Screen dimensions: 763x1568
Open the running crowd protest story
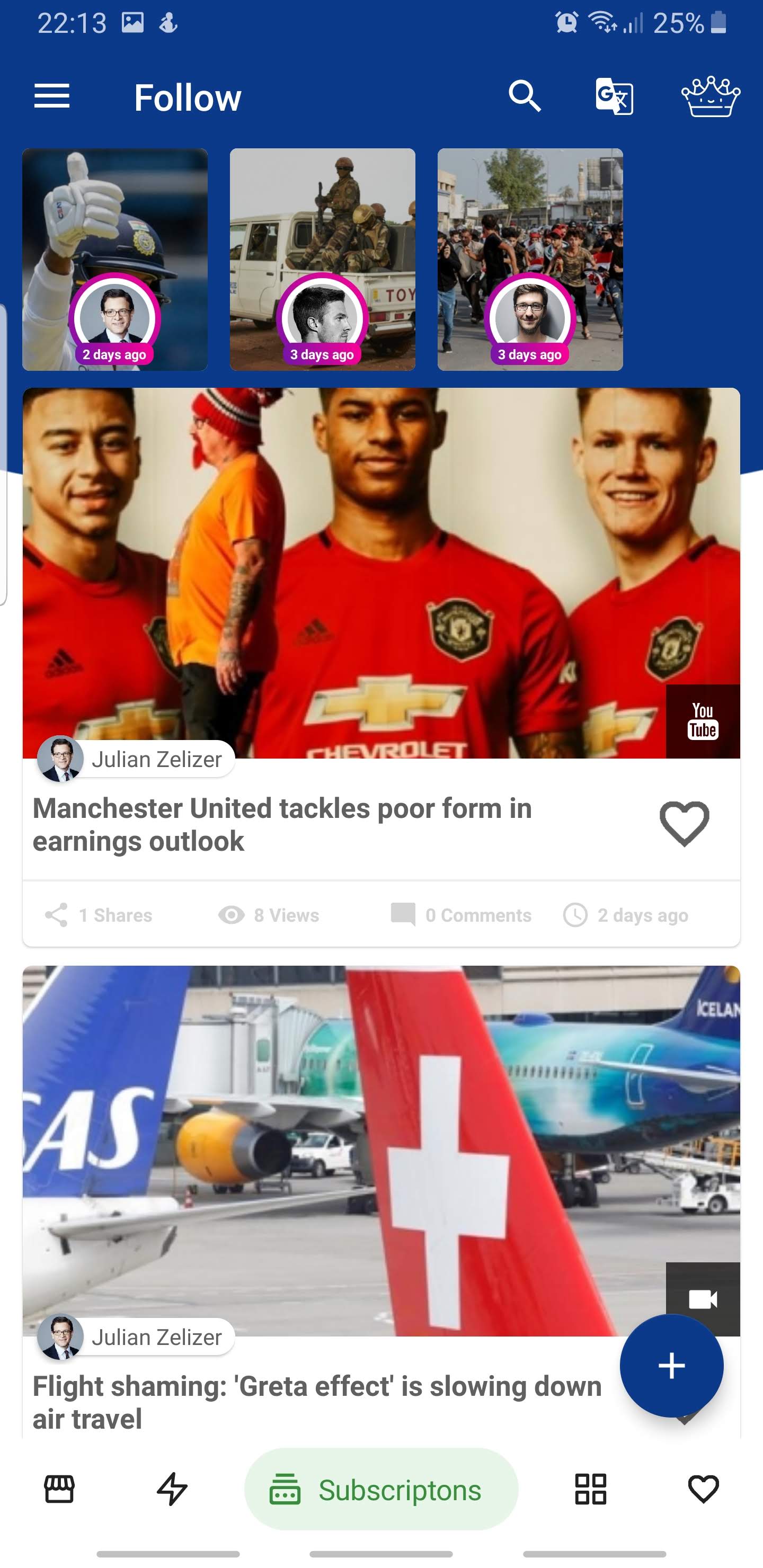(x=530, y=260)
